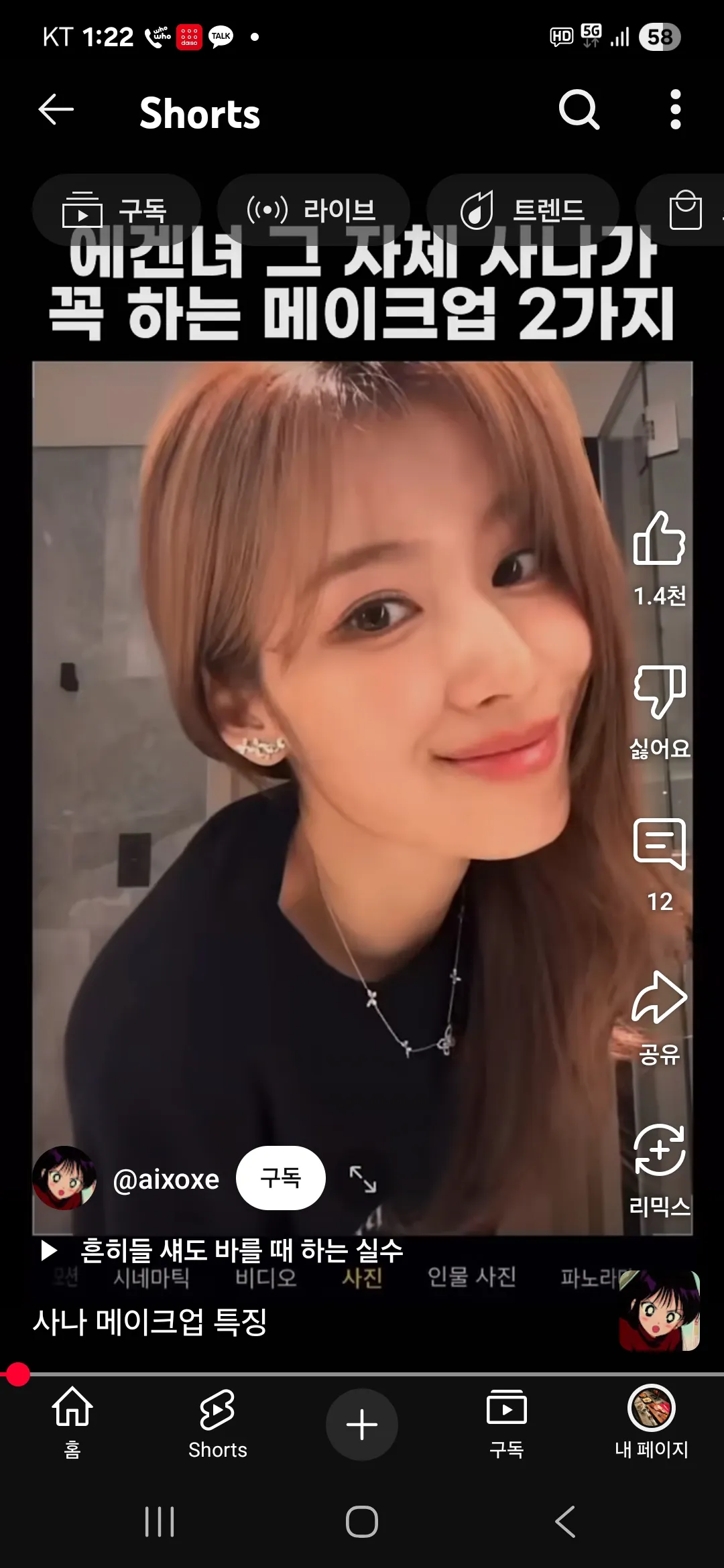Image resolution: width=724 pixels, height=1568 pixels.
Task: Dislike the Short via 싫어요
Action: [x=660, y=692]
